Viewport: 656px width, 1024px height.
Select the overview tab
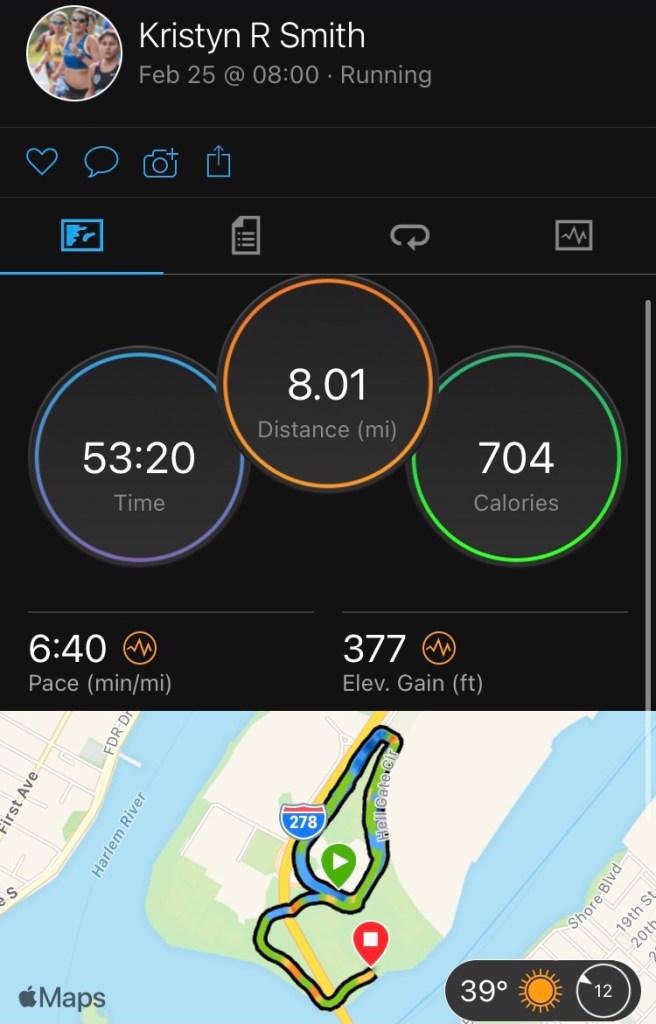[82, 236]
